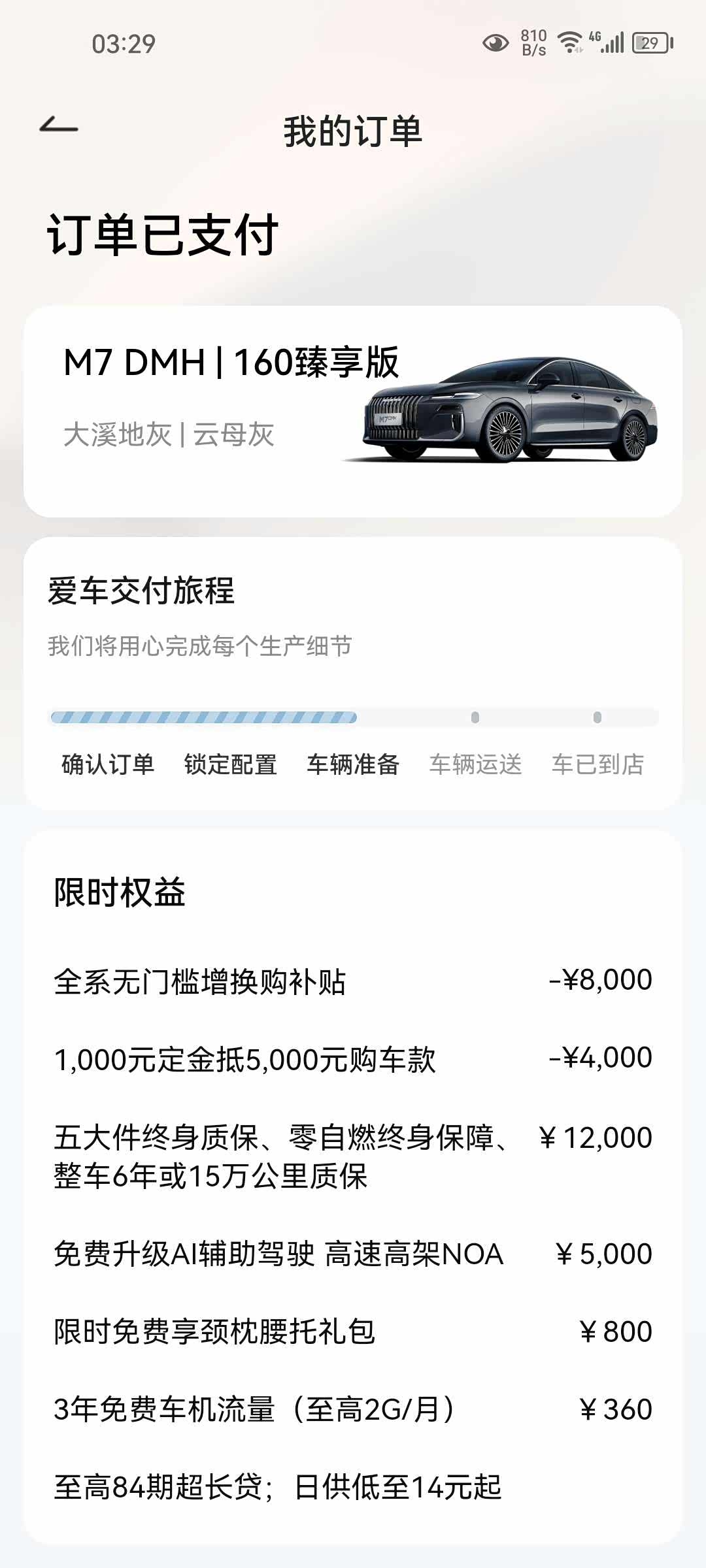Select the 车已到店 step marker dot

598,718
